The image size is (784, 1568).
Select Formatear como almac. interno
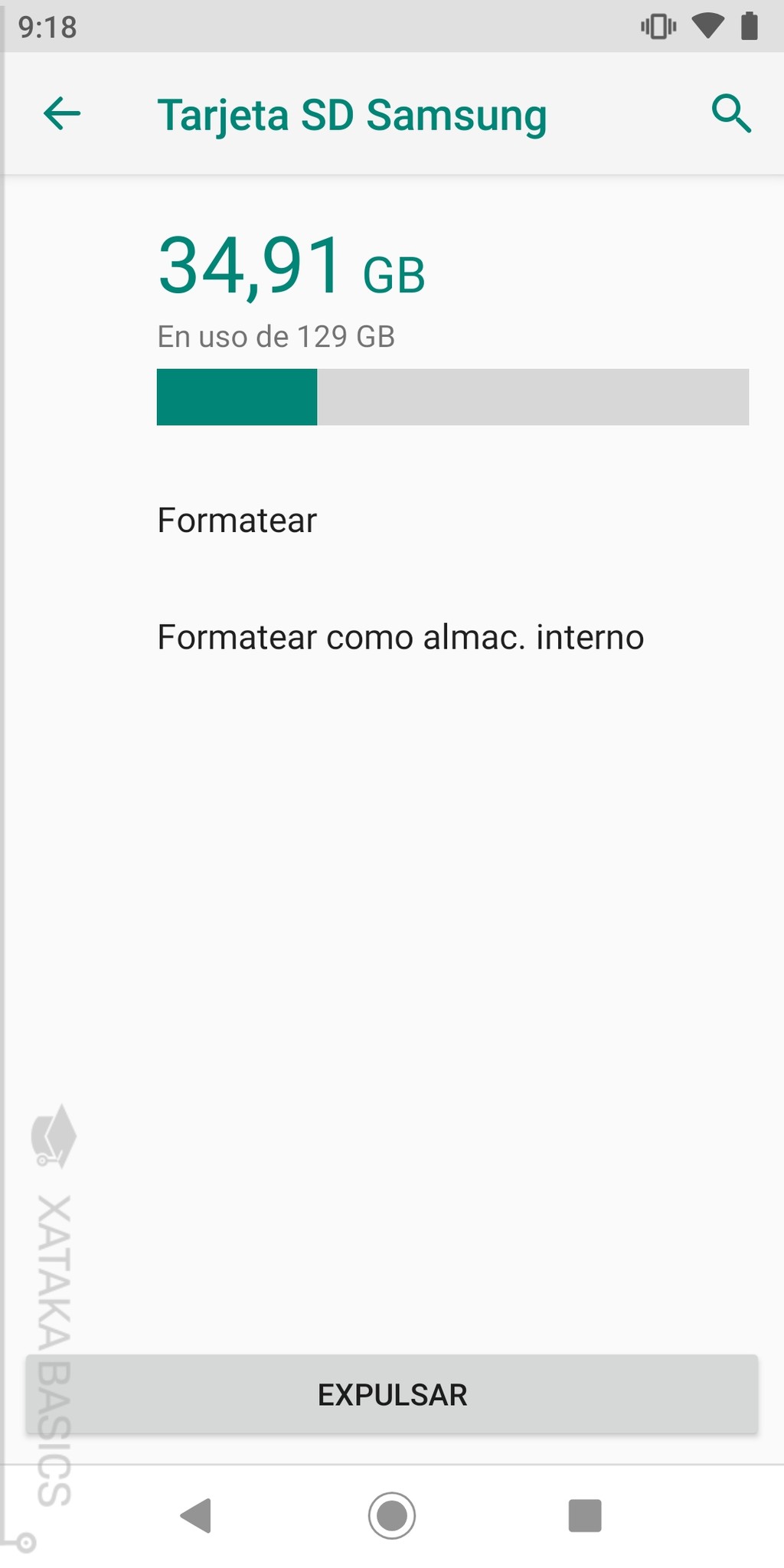[400, 636]
